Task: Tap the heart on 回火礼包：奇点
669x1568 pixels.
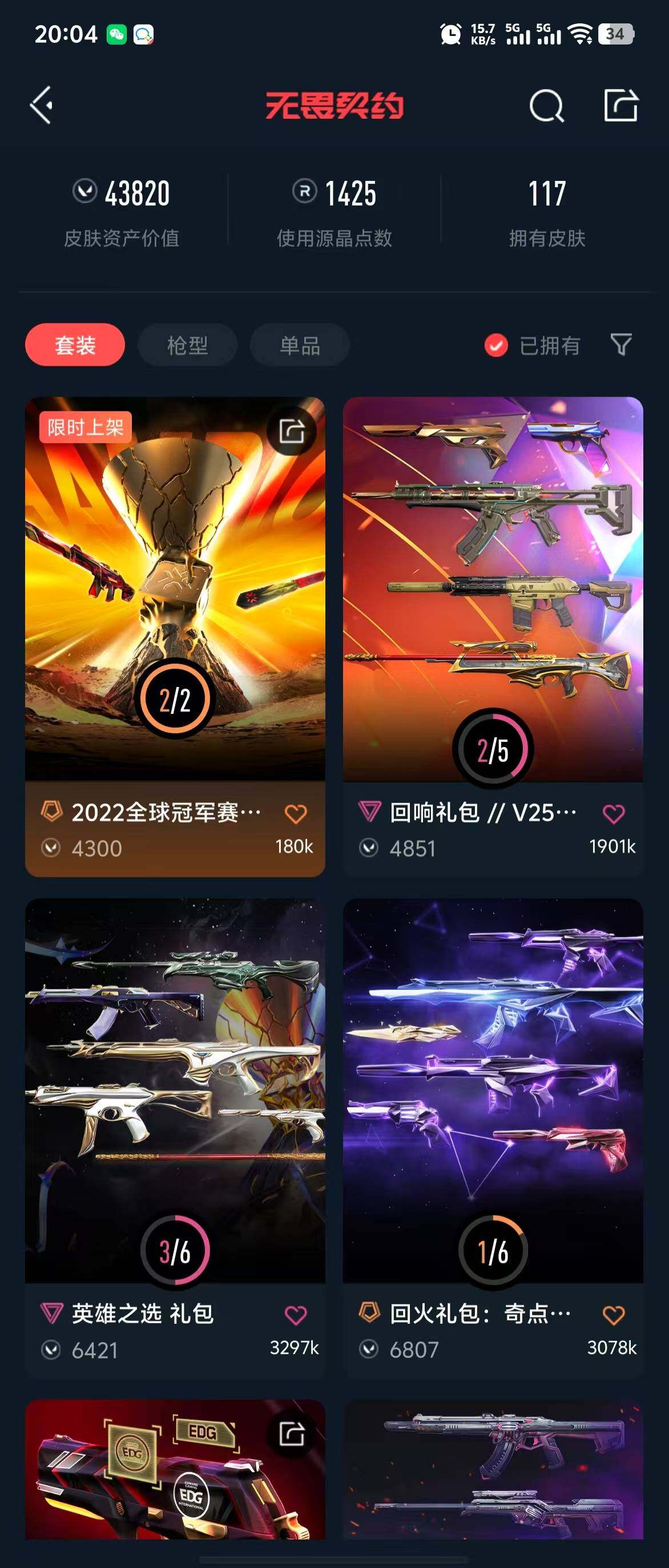Action: pos(614,1315)
